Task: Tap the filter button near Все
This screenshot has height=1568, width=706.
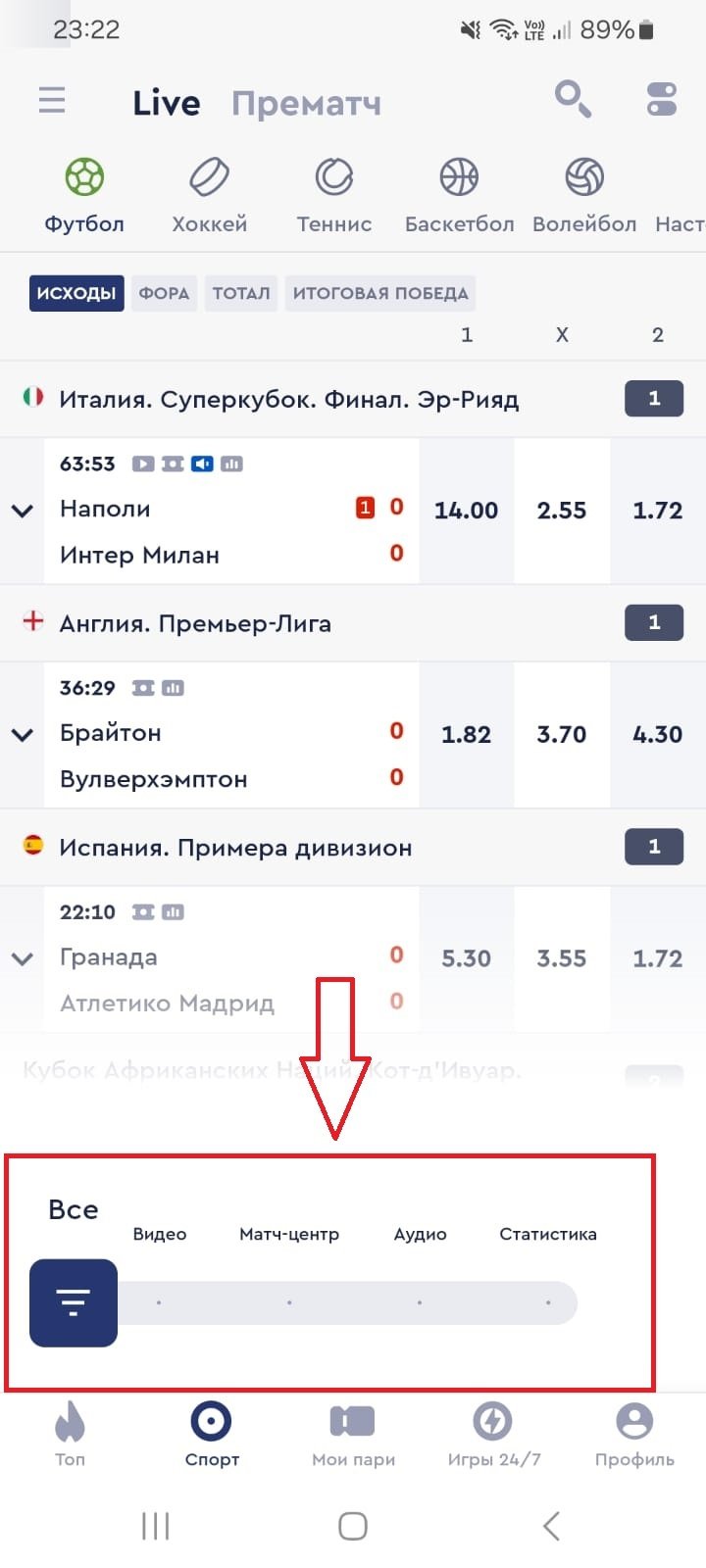Action: click(x=74, y=1302)
